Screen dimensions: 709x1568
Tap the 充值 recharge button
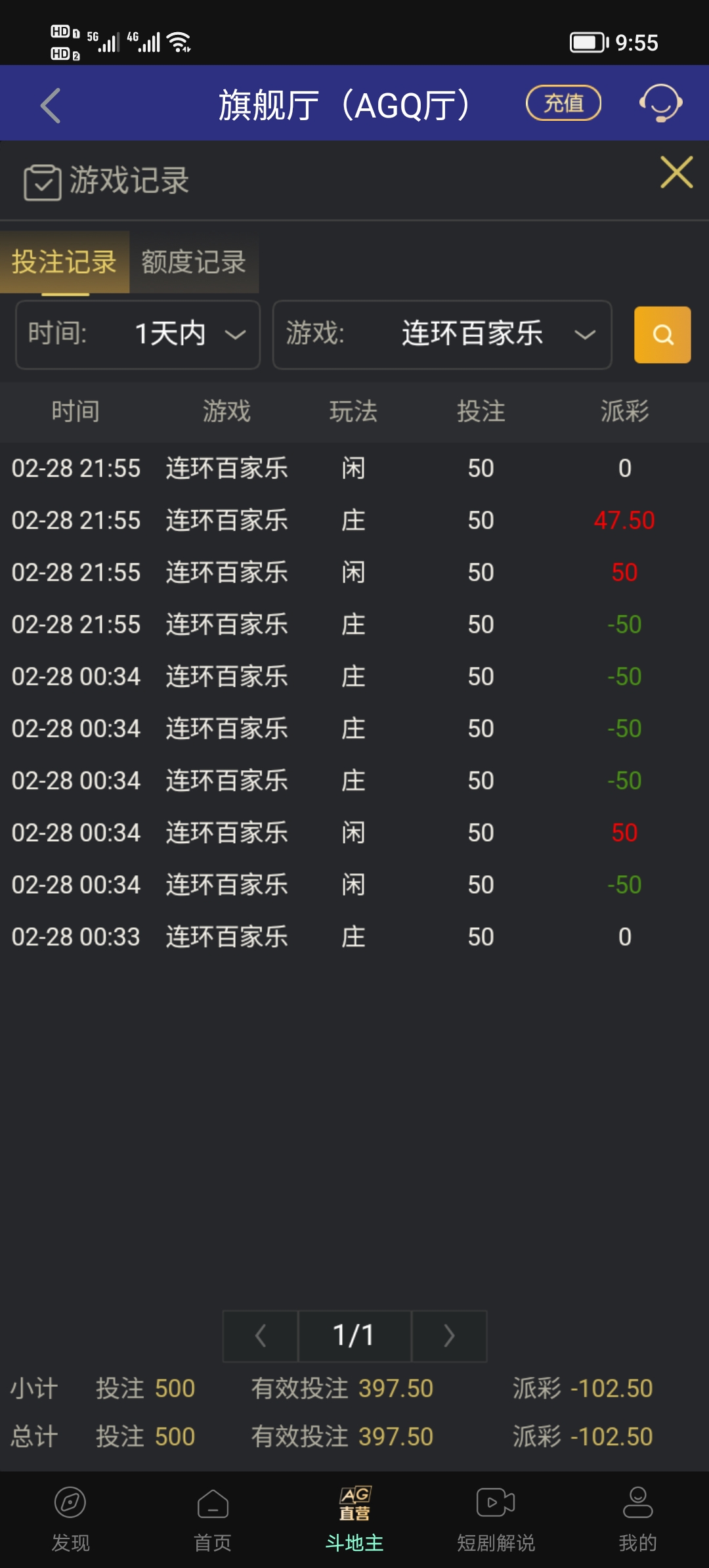(563, 103)
